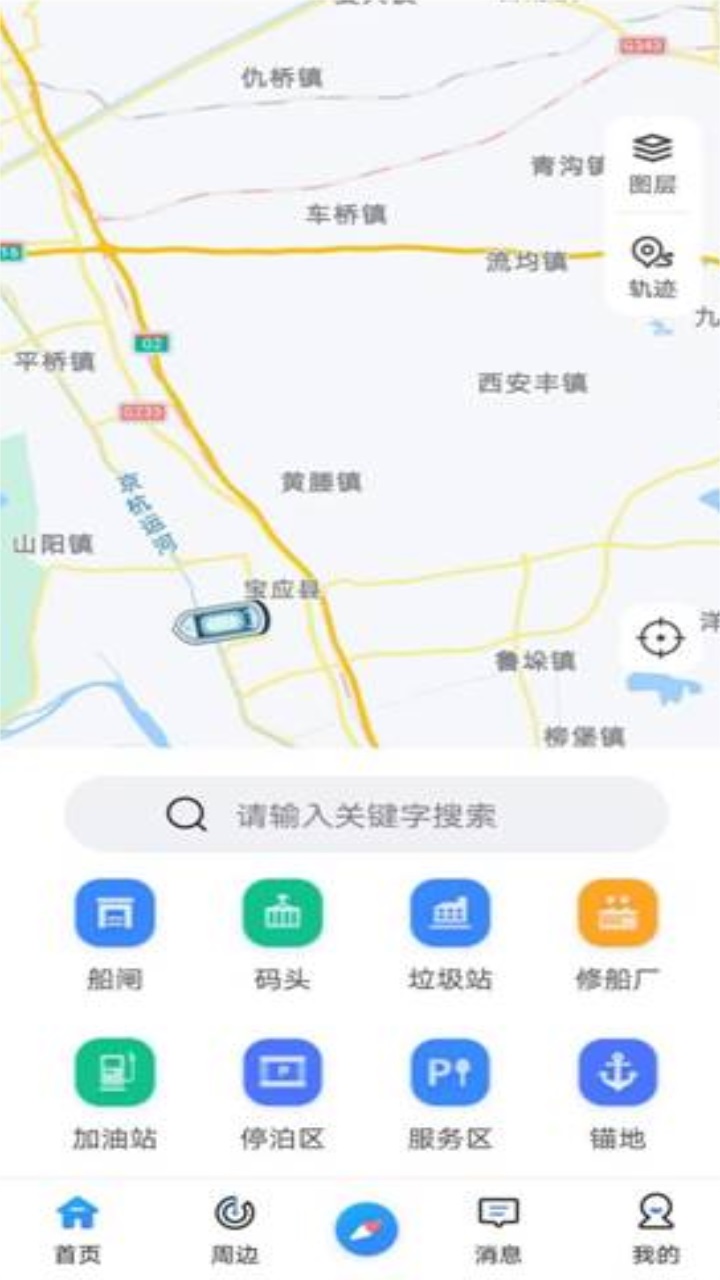Tap the ship marker on the map

click(222, 624)
